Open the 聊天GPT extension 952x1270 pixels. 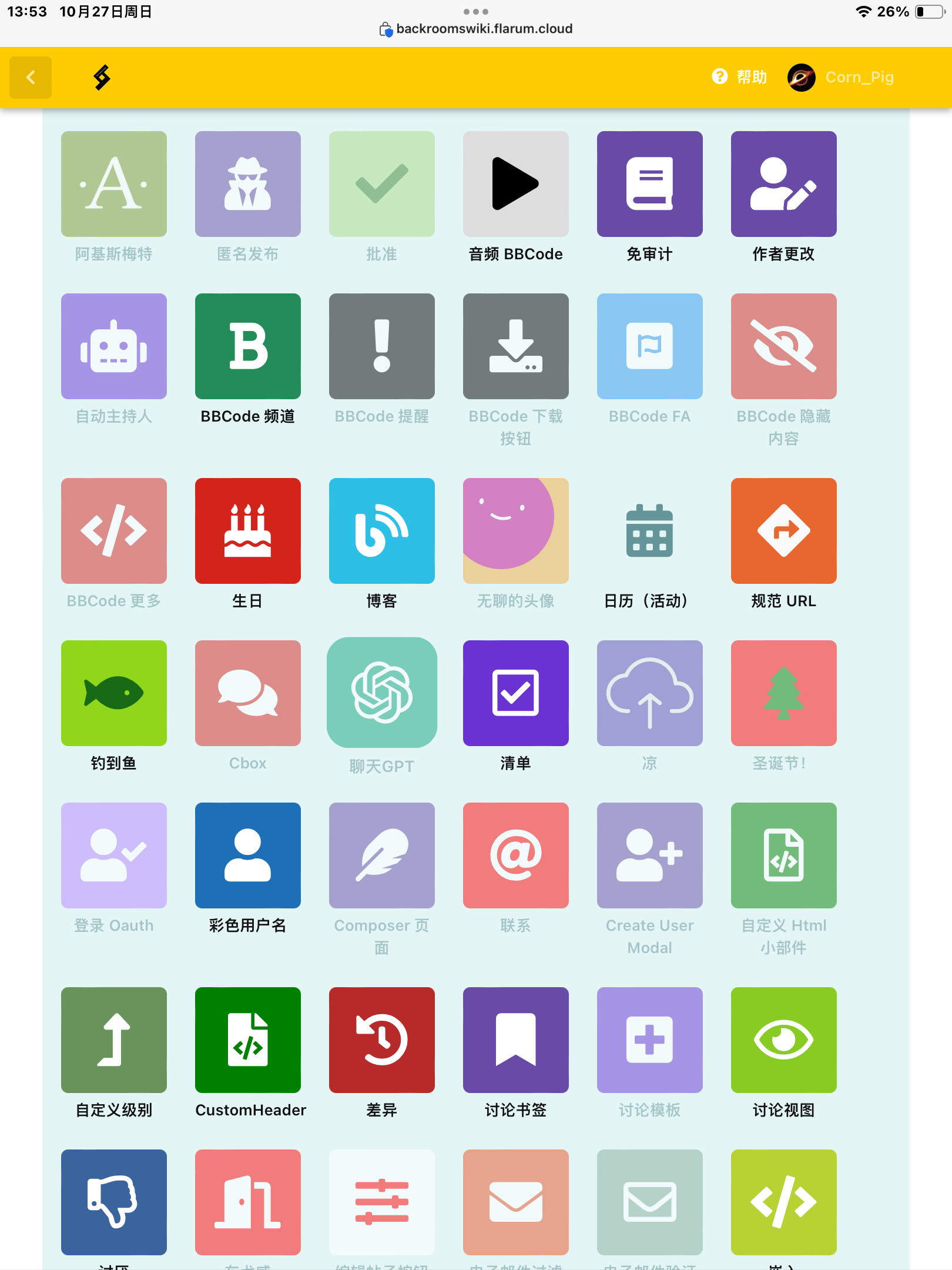(x=381, y=693)
